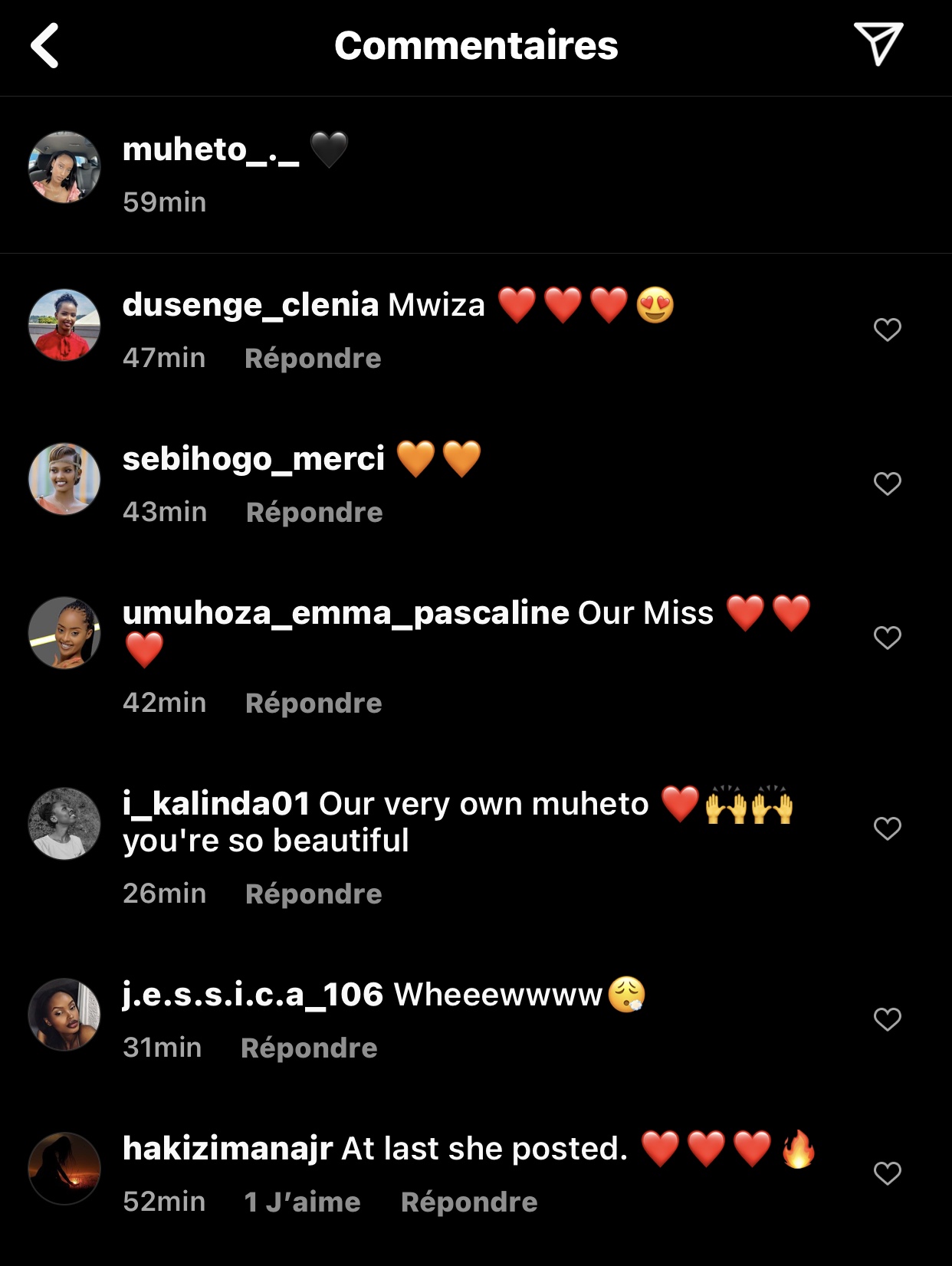The height and width of the screenshot is (1266, 952).
Task: Tap Répondre under sebihogo_merci's comment
Action: 314,512
